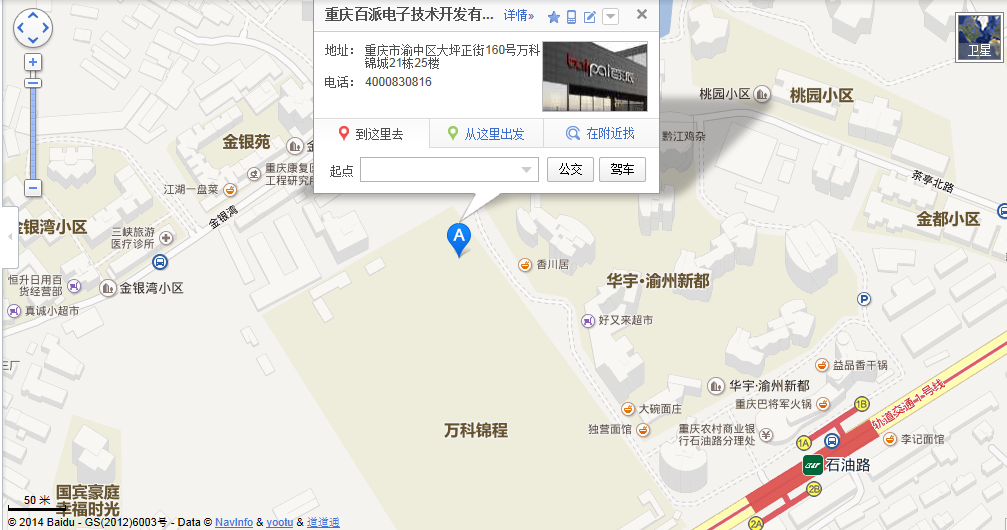Expand the collapsed left side panel
Image resolution: width=1007 pixels, height=530 pixels.
(x=10, y=236)
